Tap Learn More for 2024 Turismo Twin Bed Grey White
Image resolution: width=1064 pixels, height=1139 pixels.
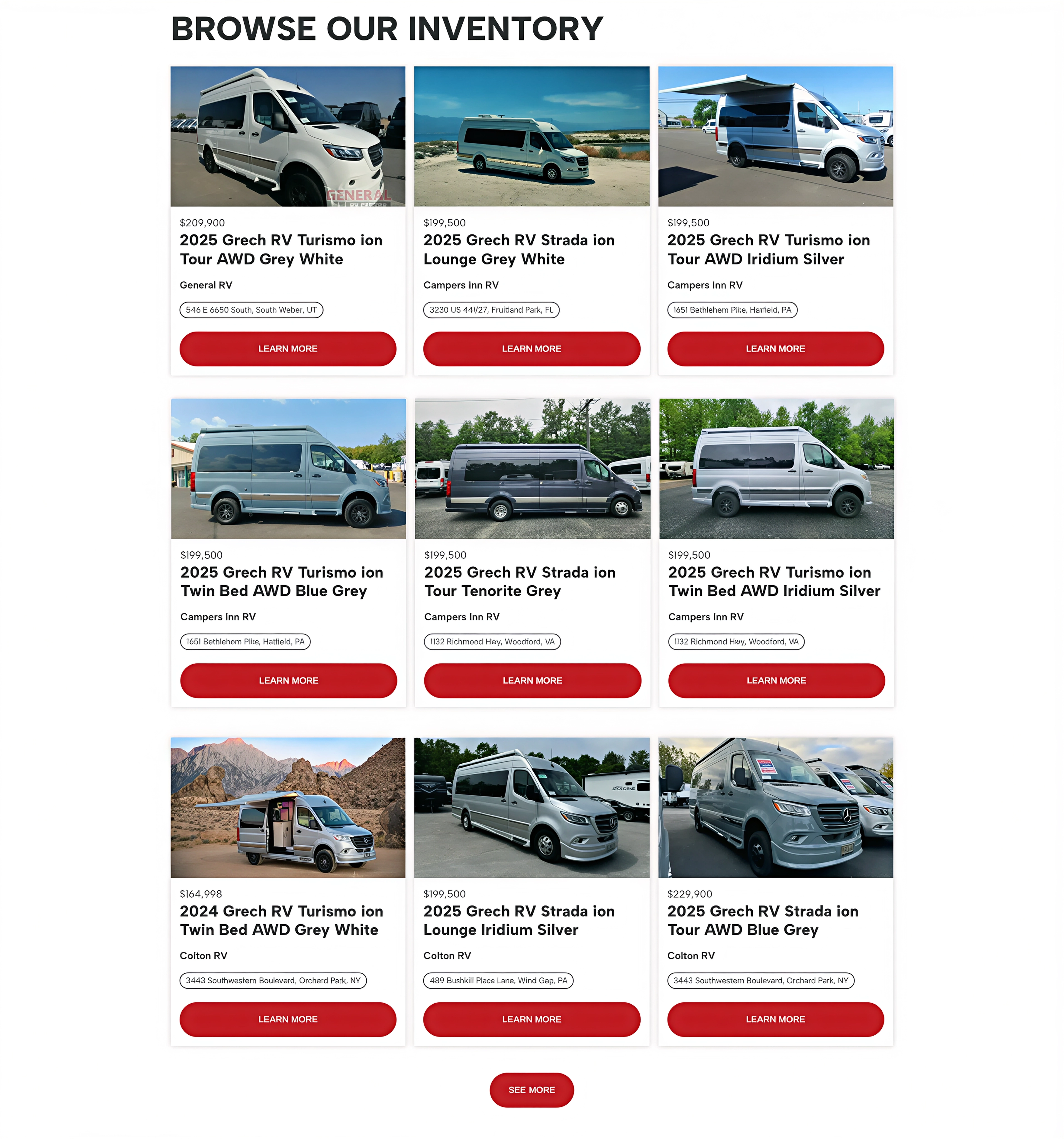(x=287, y=1019)
